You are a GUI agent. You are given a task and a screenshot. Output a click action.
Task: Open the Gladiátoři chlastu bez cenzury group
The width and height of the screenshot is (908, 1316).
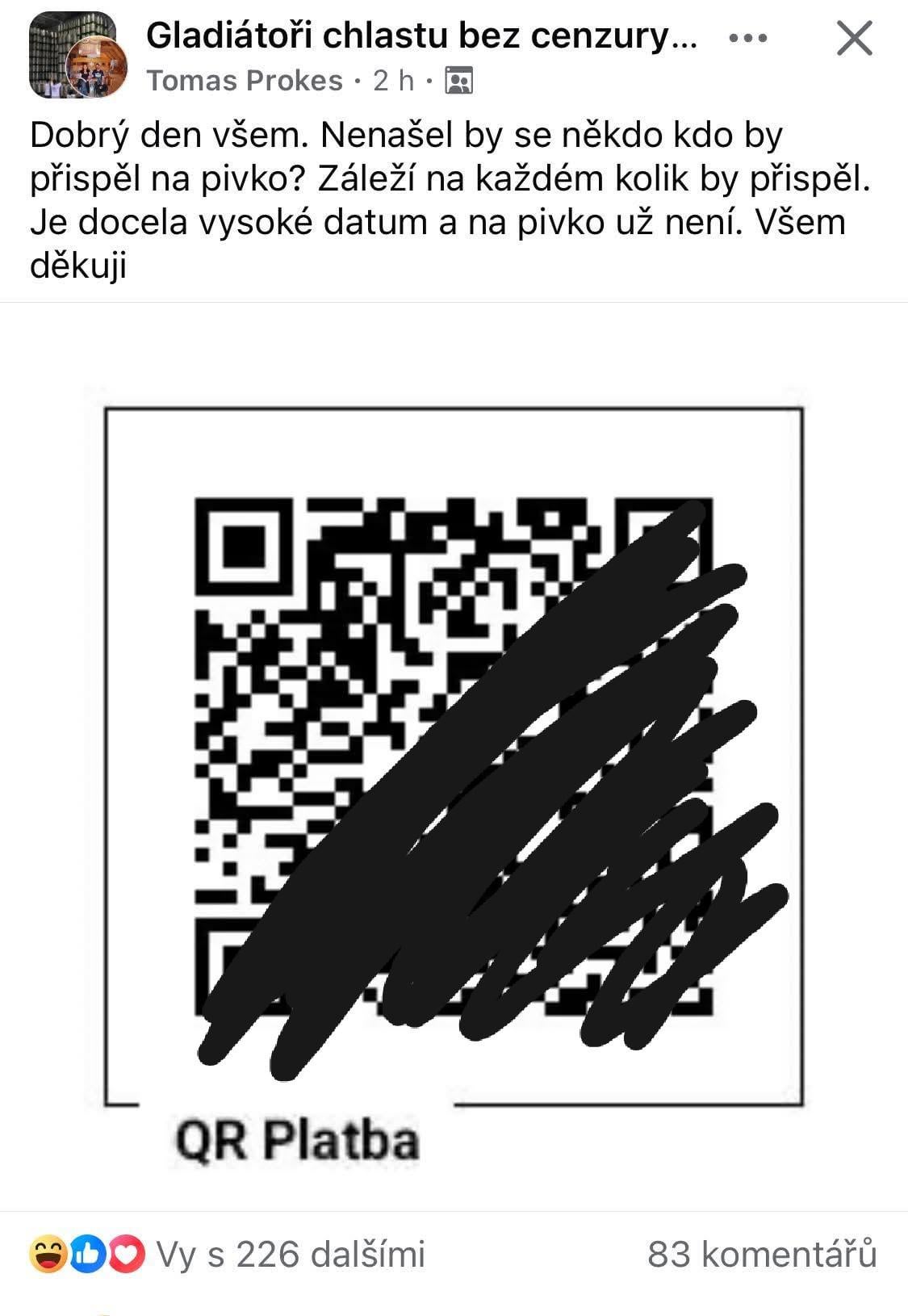click(x=421, y=36)
